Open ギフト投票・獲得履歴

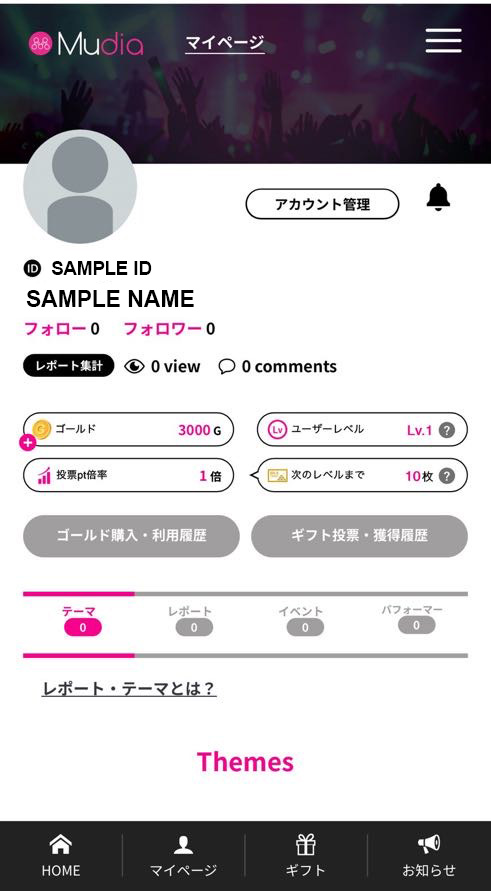click(x=359, y=536)
